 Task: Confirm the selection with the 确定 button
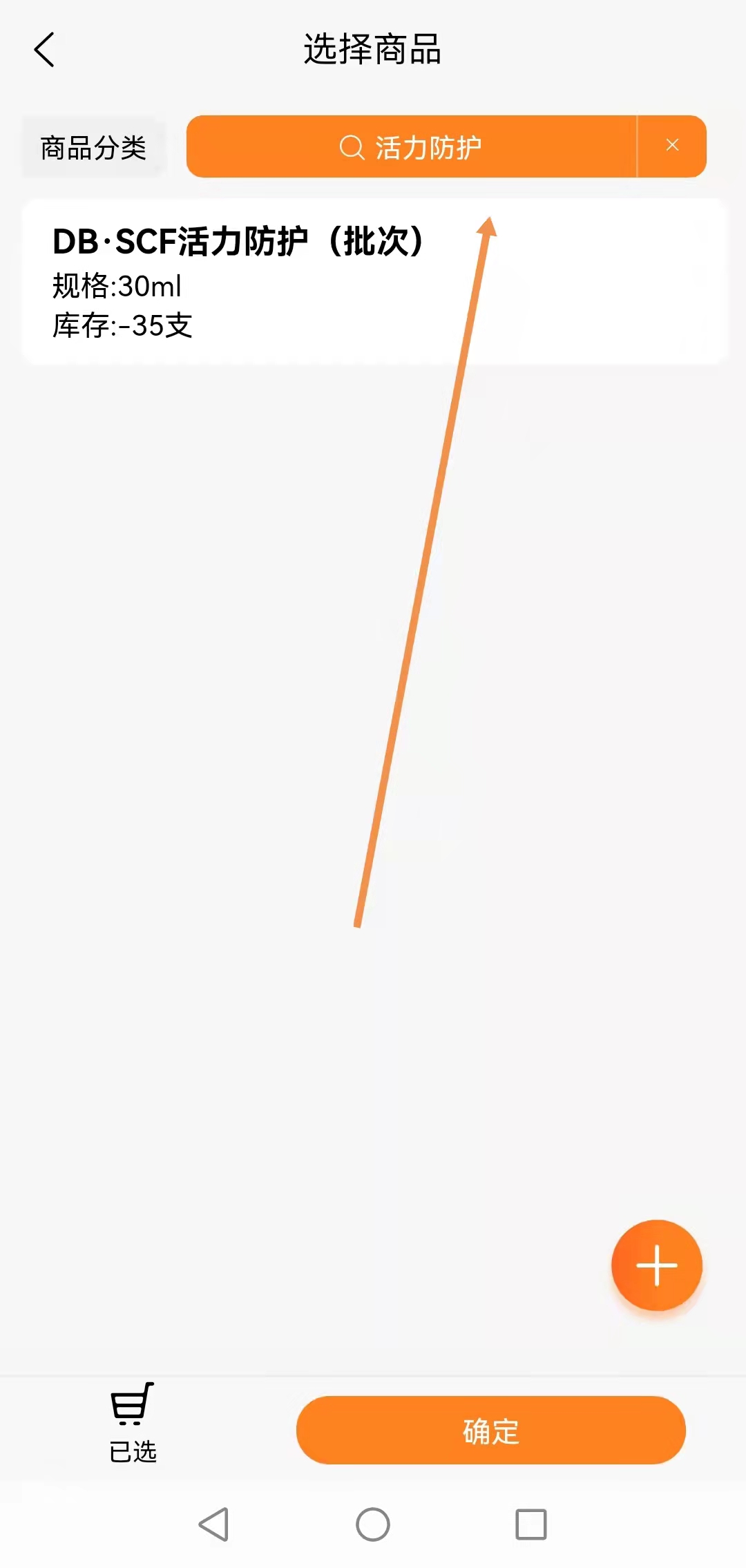(x=490, y=1430)
